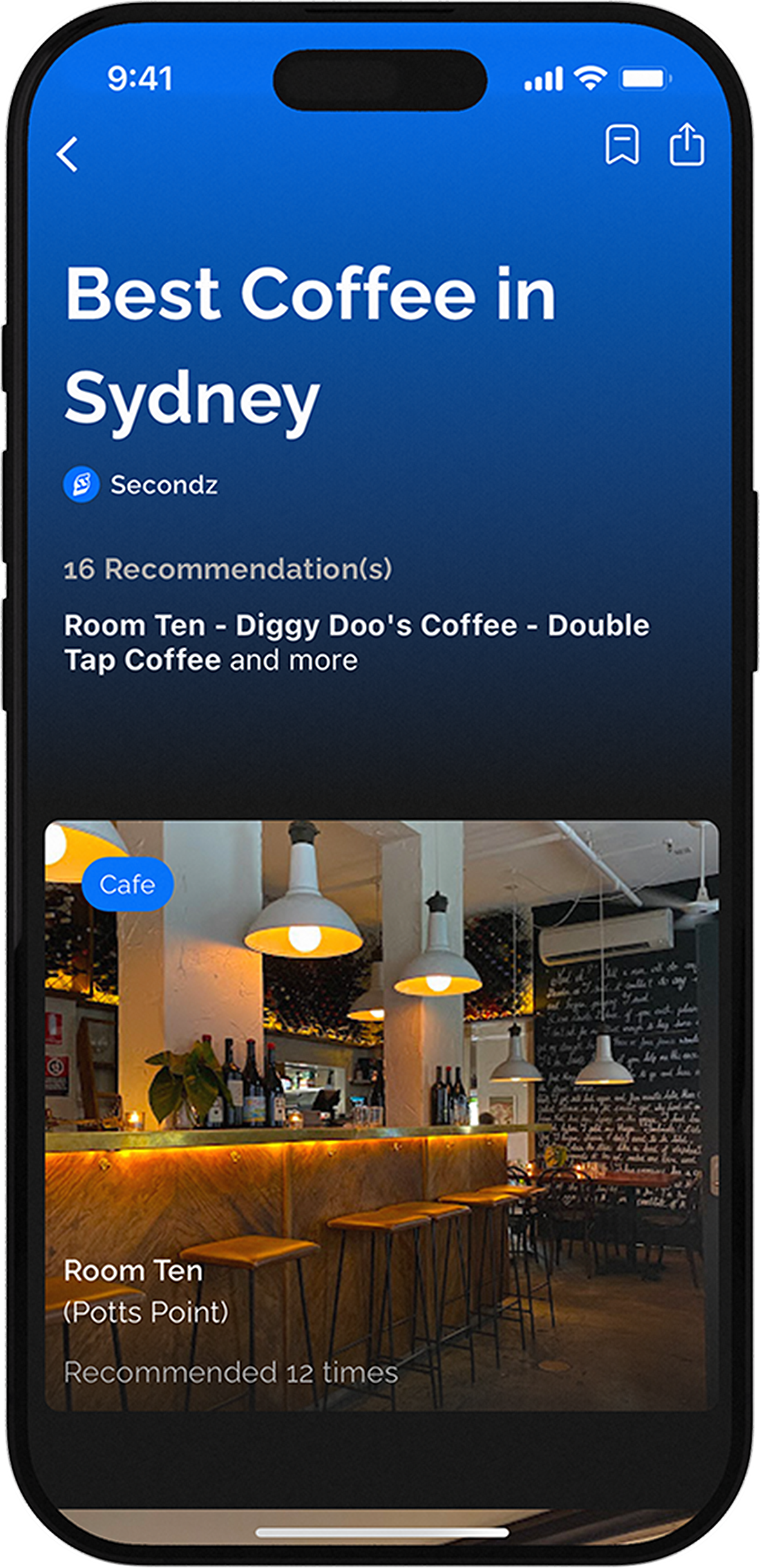Go back using the back arrow
The image size is (760, 1568).
click(x=67, y=154)
